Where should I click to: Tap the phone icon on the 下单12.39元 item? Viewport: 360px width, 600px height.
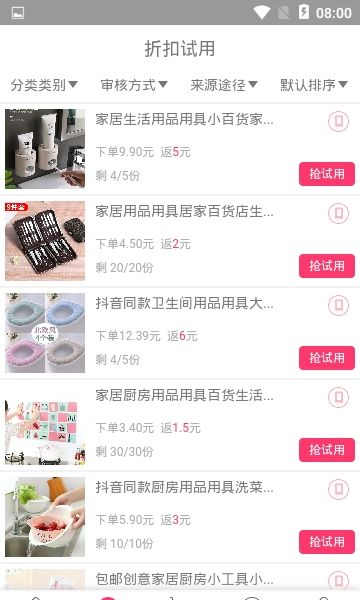point(339,305)
